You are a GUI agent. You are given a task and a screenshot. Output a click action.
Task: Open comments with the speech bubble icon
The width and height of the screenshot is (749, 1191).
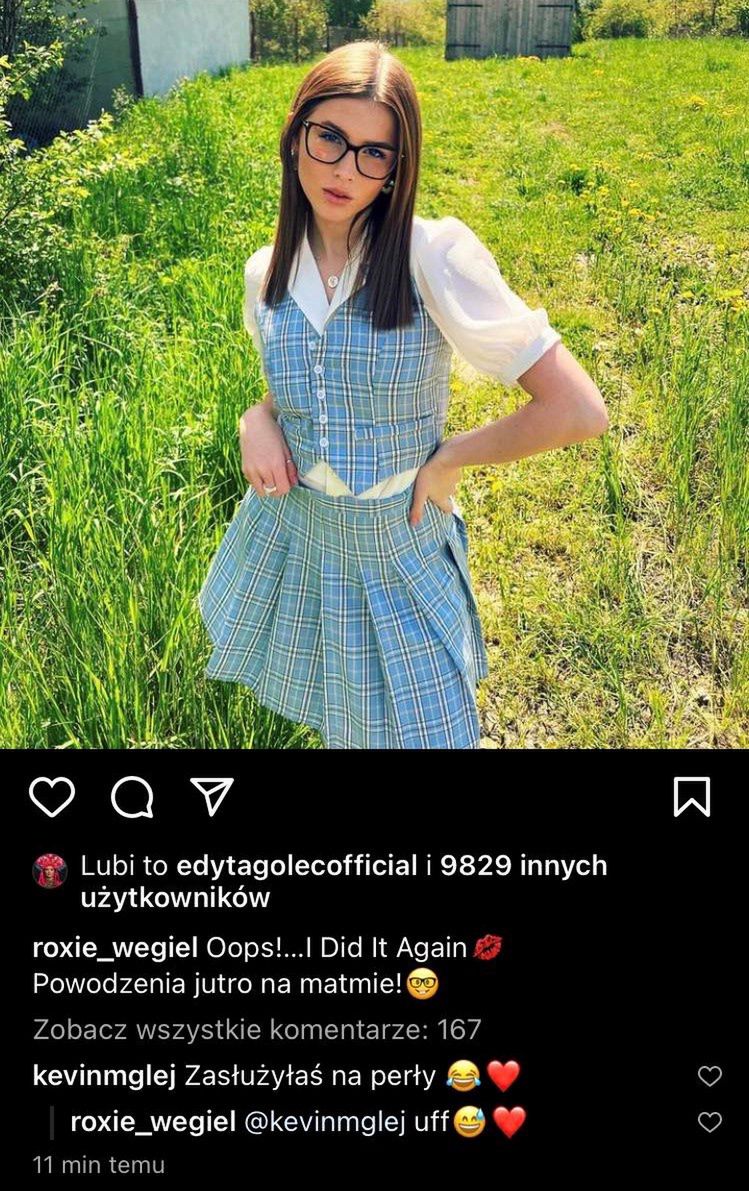pyautogui.click(x=132, y=797)
